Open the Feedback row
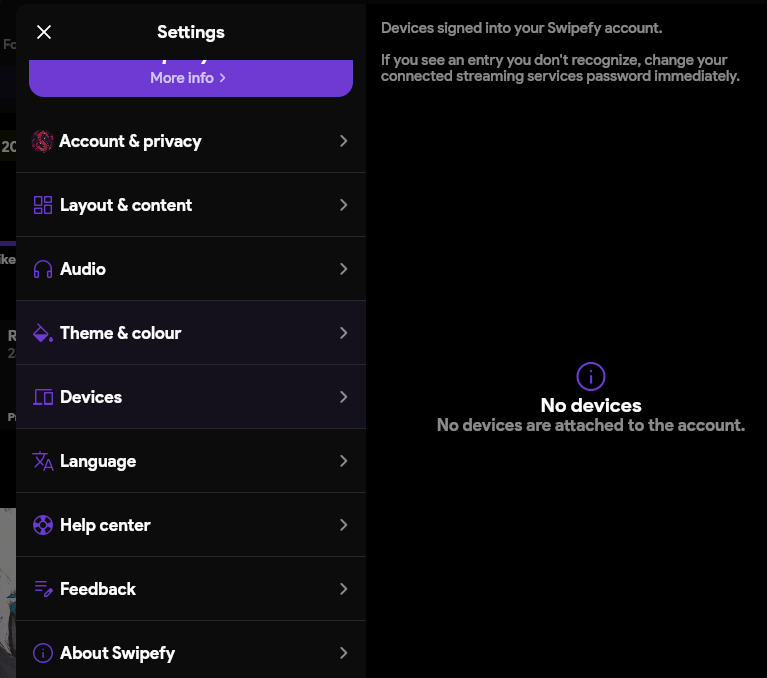Viewport: 767px width, 678px height. coord(190,589)
